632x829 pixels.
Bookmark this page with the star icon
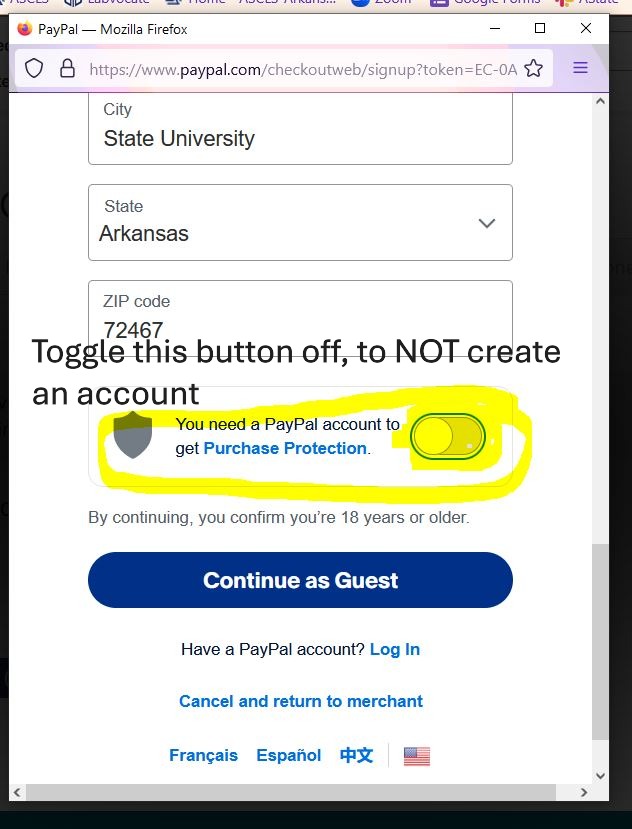533,68
